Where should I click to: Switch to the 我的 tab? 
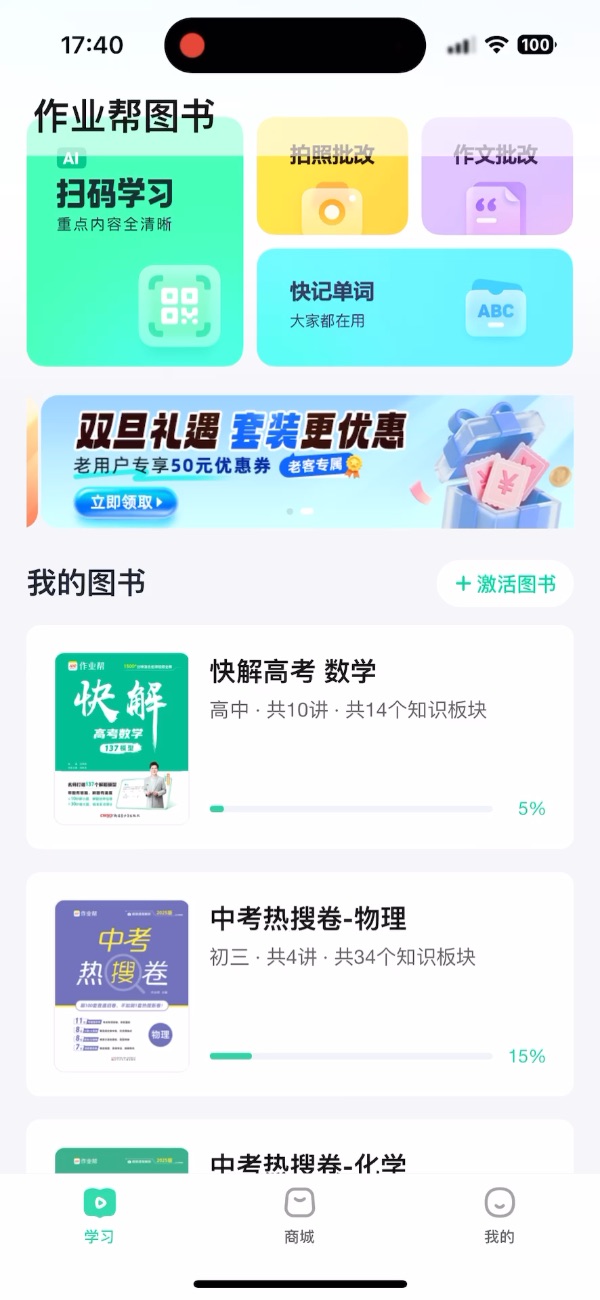499,1215
